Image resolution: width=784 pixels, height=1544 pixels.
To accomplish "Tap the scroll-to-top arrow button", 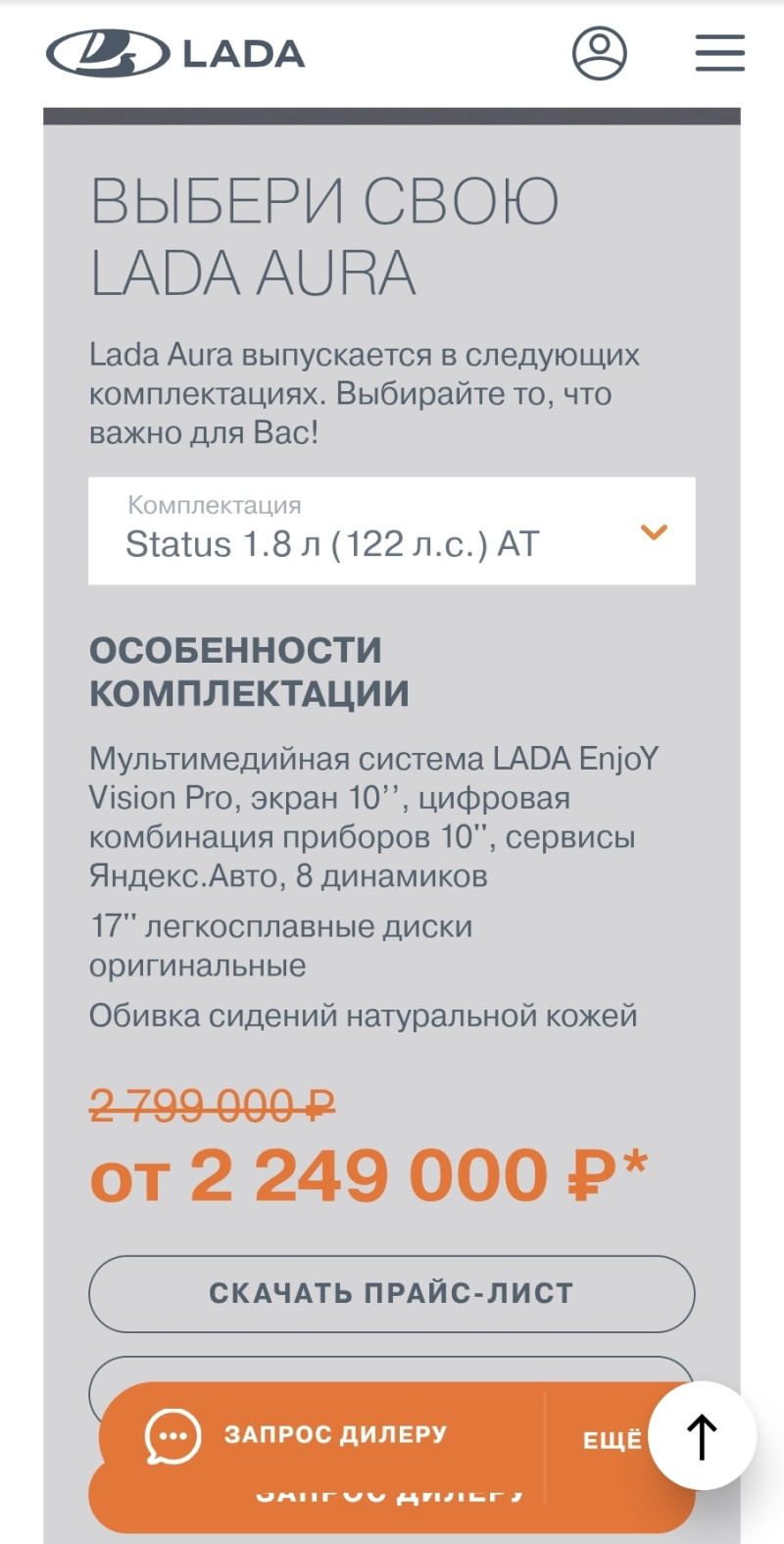I will tap(702, 1436).
